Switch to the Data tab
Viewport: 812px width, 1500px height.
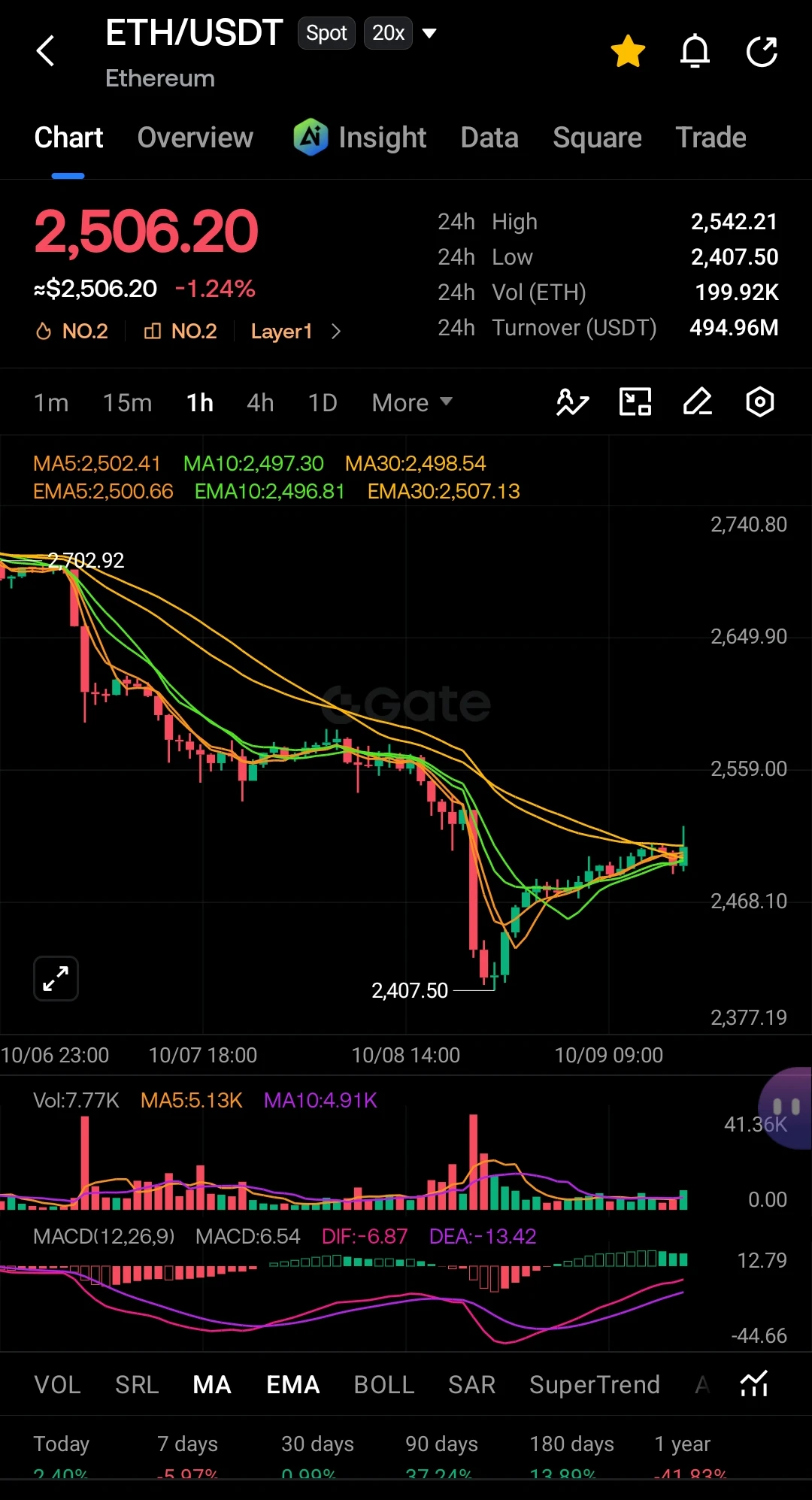489,138
